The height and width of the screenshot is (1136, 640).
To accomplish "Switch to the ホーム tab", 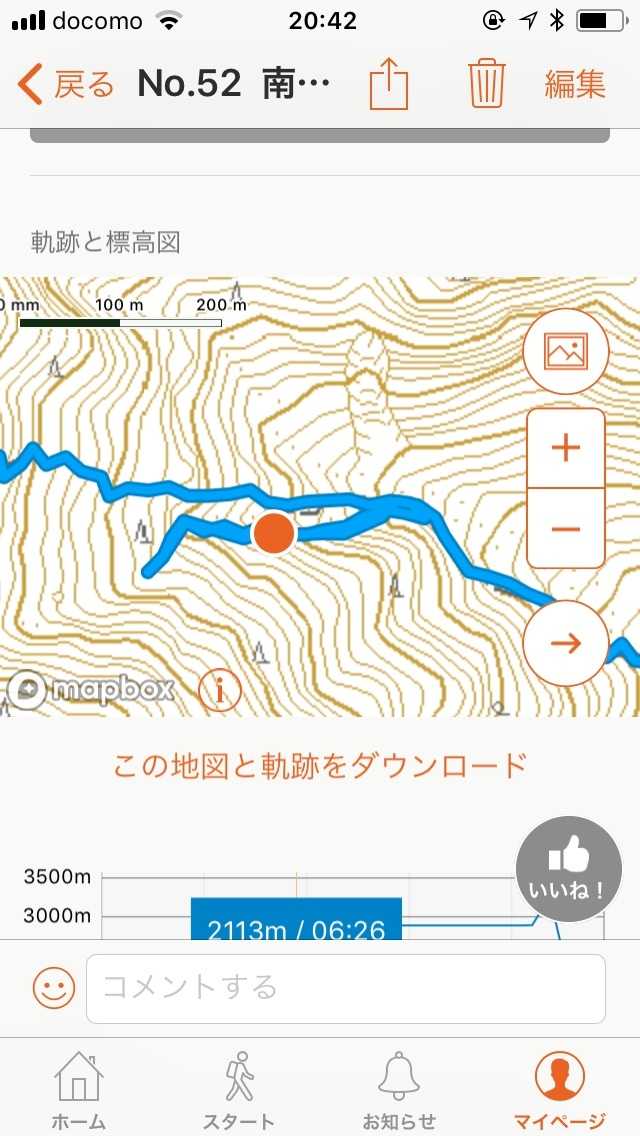I will coord(79,1089).
